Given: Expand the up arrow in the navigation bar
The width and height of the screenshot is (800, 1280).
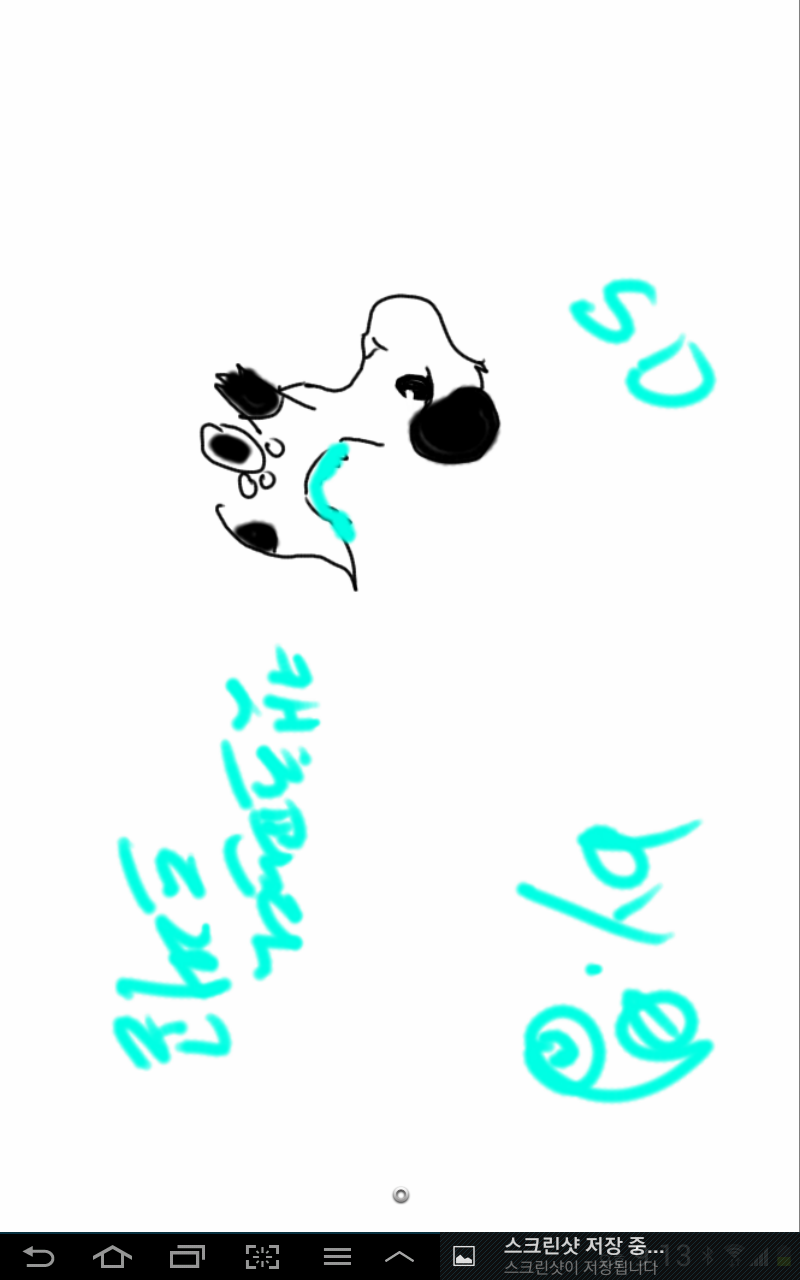Looking at the screenshot, I should click(x=399, y=1257).
